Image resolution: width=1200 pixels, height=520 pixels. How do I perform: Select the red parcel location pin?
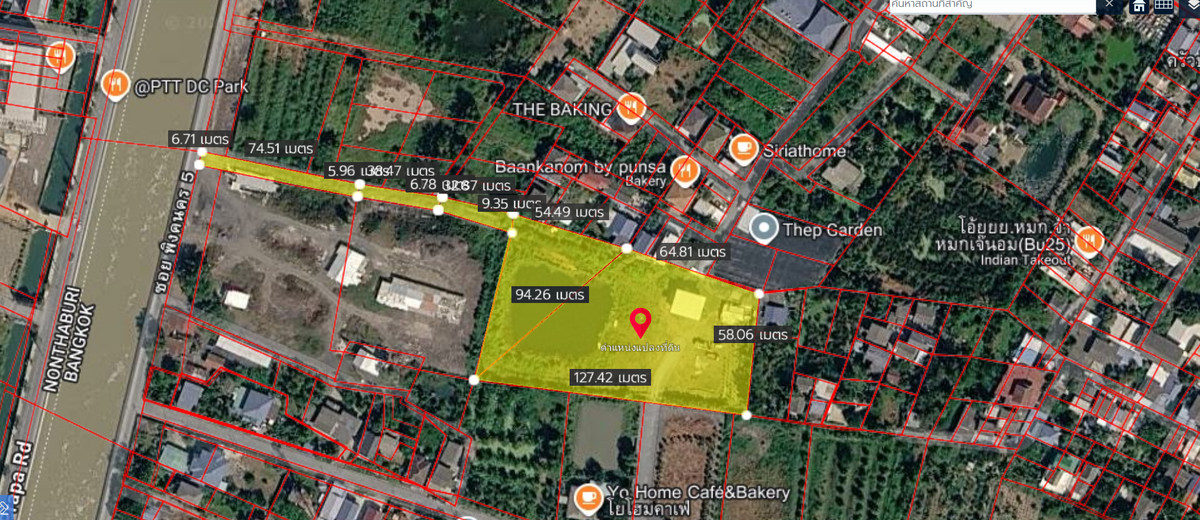641,322
